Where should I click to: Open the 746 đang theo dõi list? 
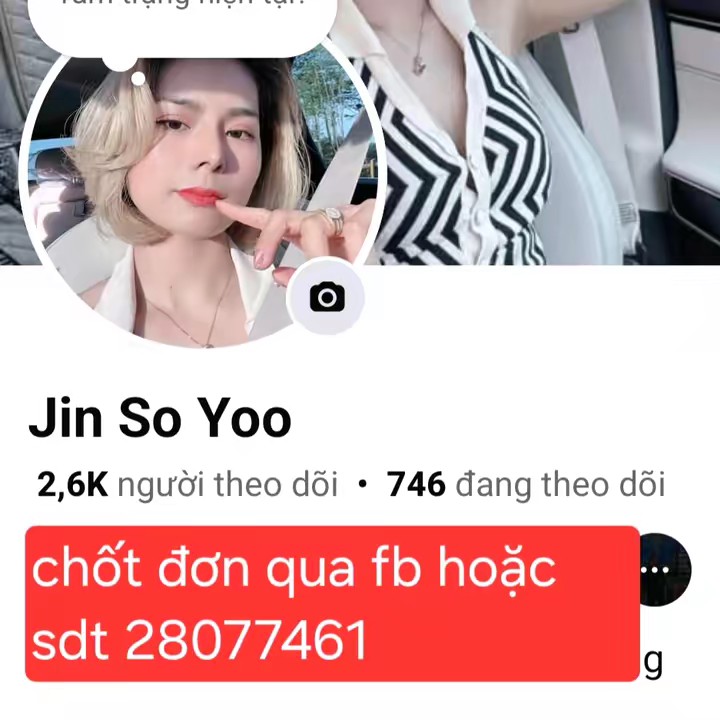click(x=526, y=485)
